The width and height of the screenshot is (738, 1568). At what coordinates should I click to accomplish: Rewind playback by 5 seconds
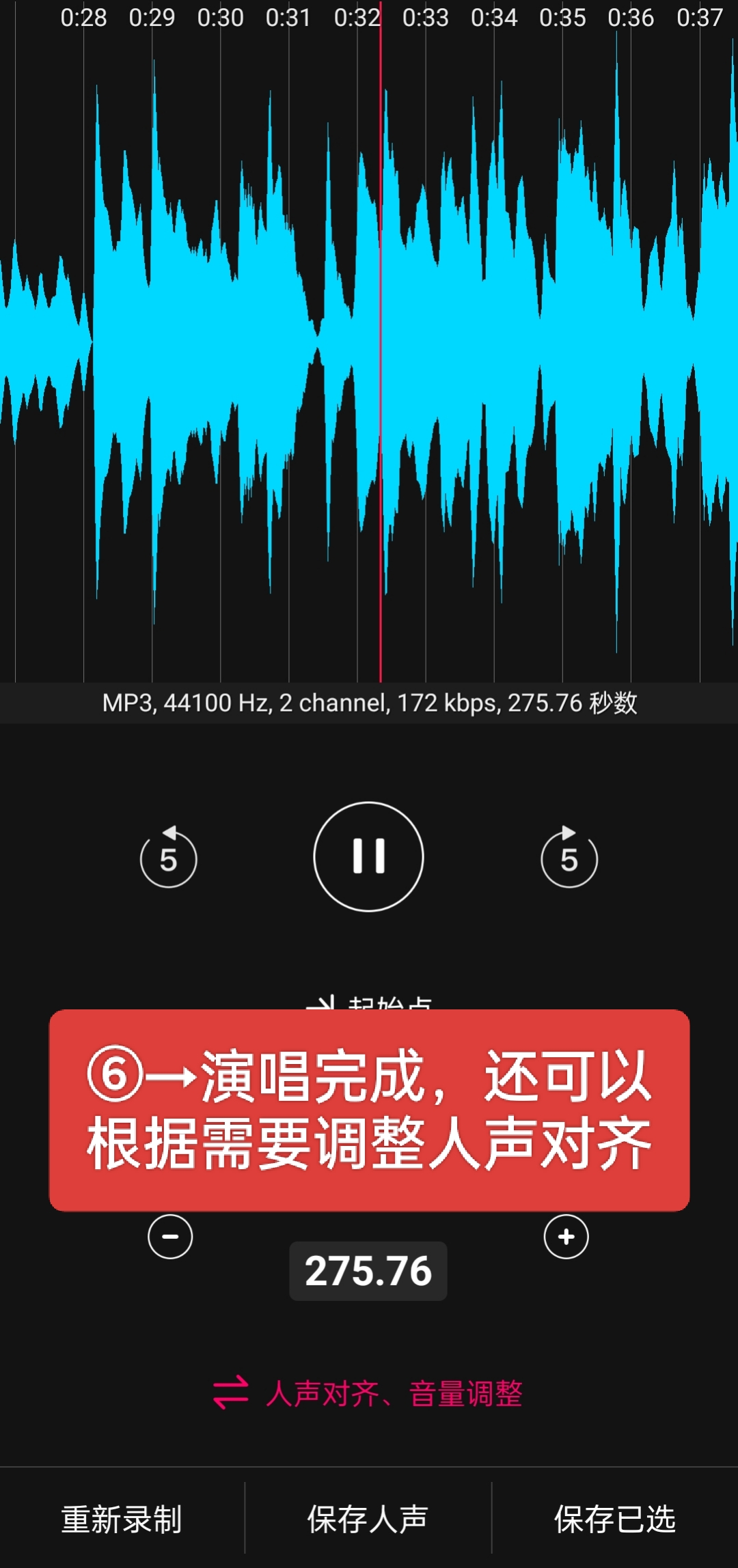pos(168,858)
